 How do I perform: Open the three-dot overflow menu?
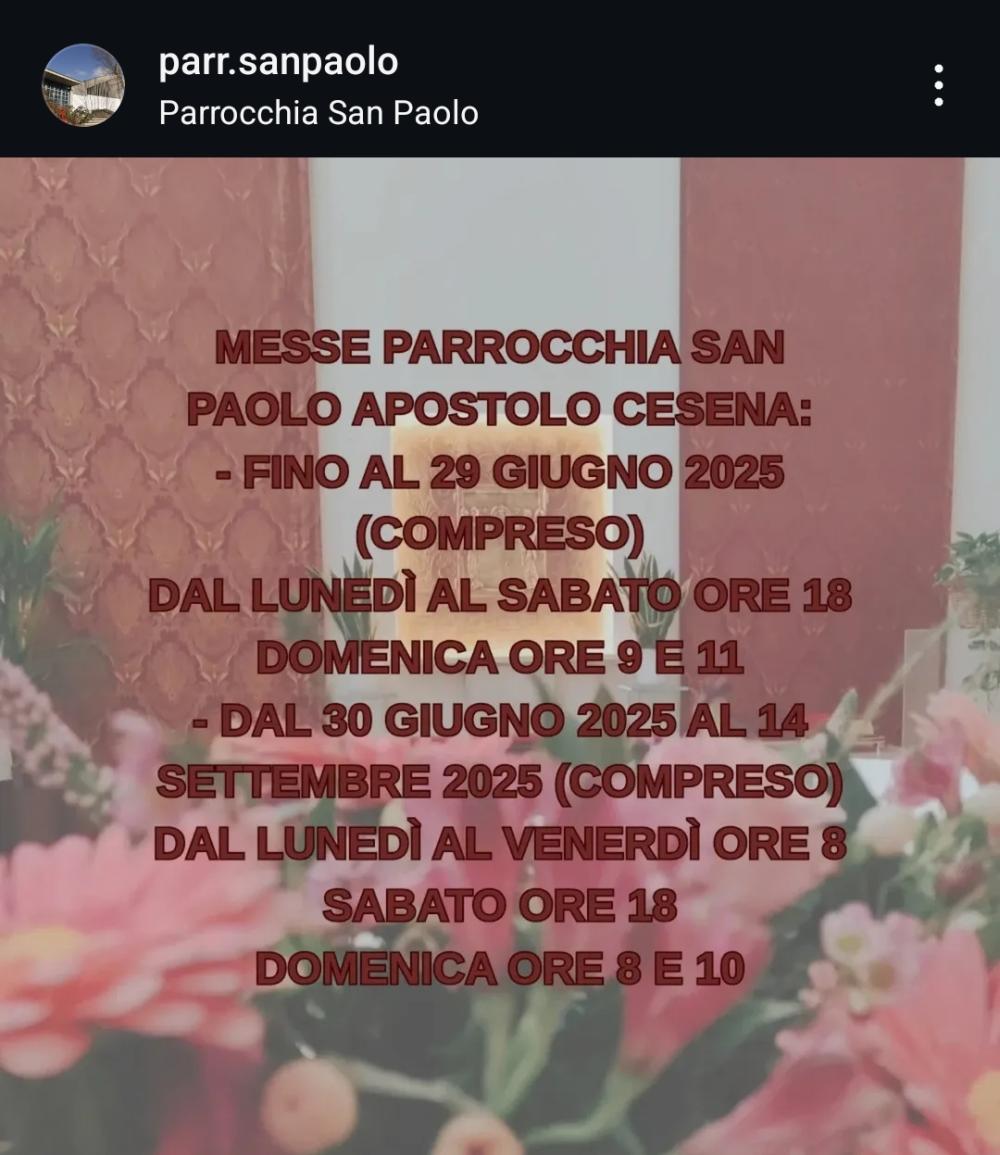click(x=938, y=86)
